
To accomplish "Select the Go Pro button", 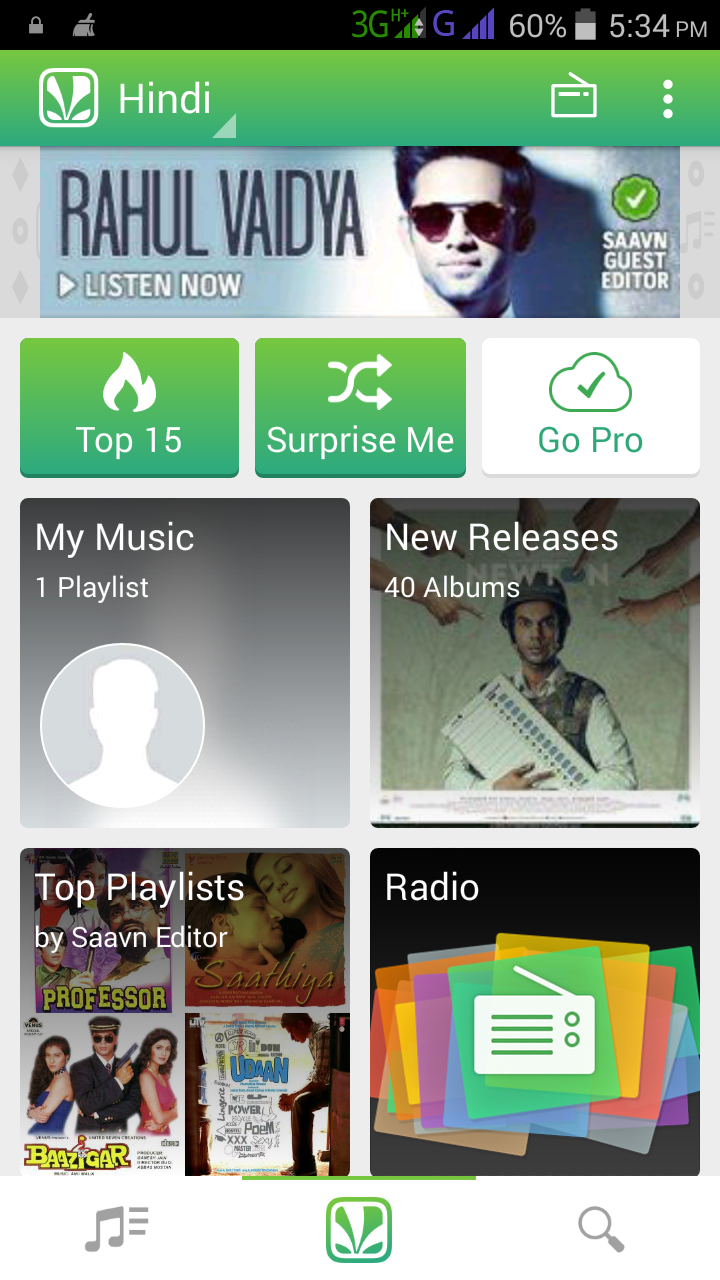I will [x=590, y=406].
